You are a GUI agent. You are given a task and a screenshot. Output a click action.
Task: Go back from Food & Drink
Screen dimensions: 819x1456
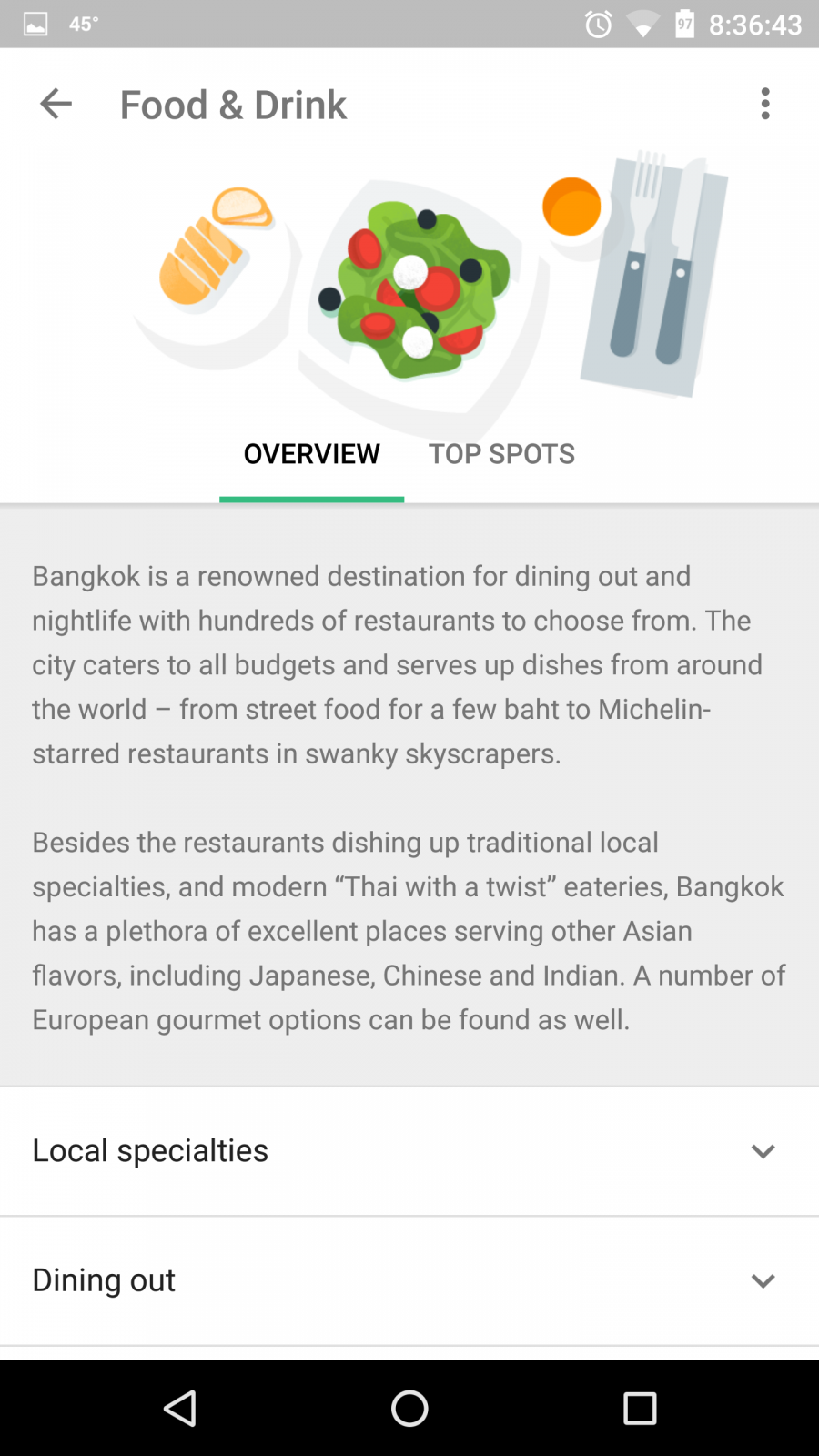point(56,105)
